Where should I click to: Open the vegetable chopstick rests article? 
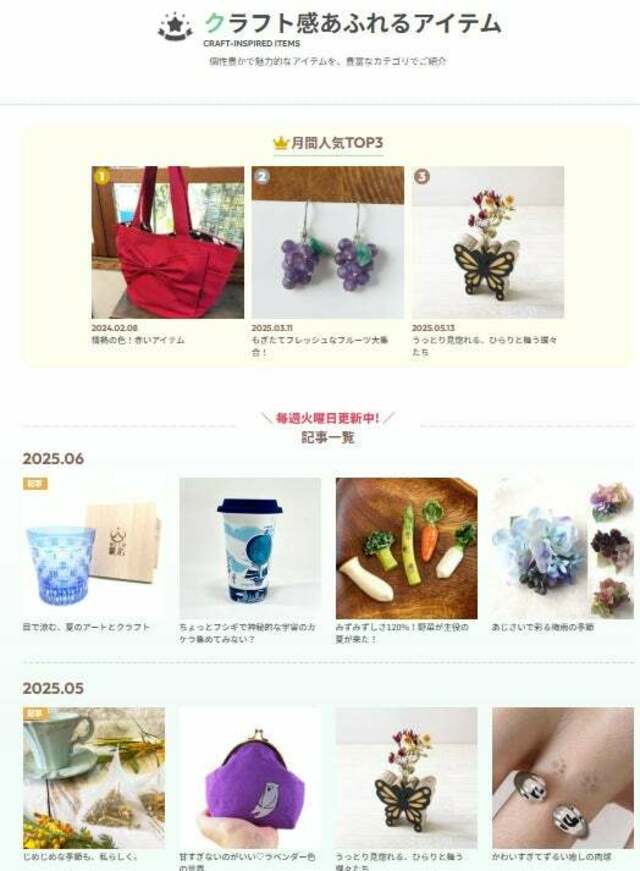pos(406,547)
